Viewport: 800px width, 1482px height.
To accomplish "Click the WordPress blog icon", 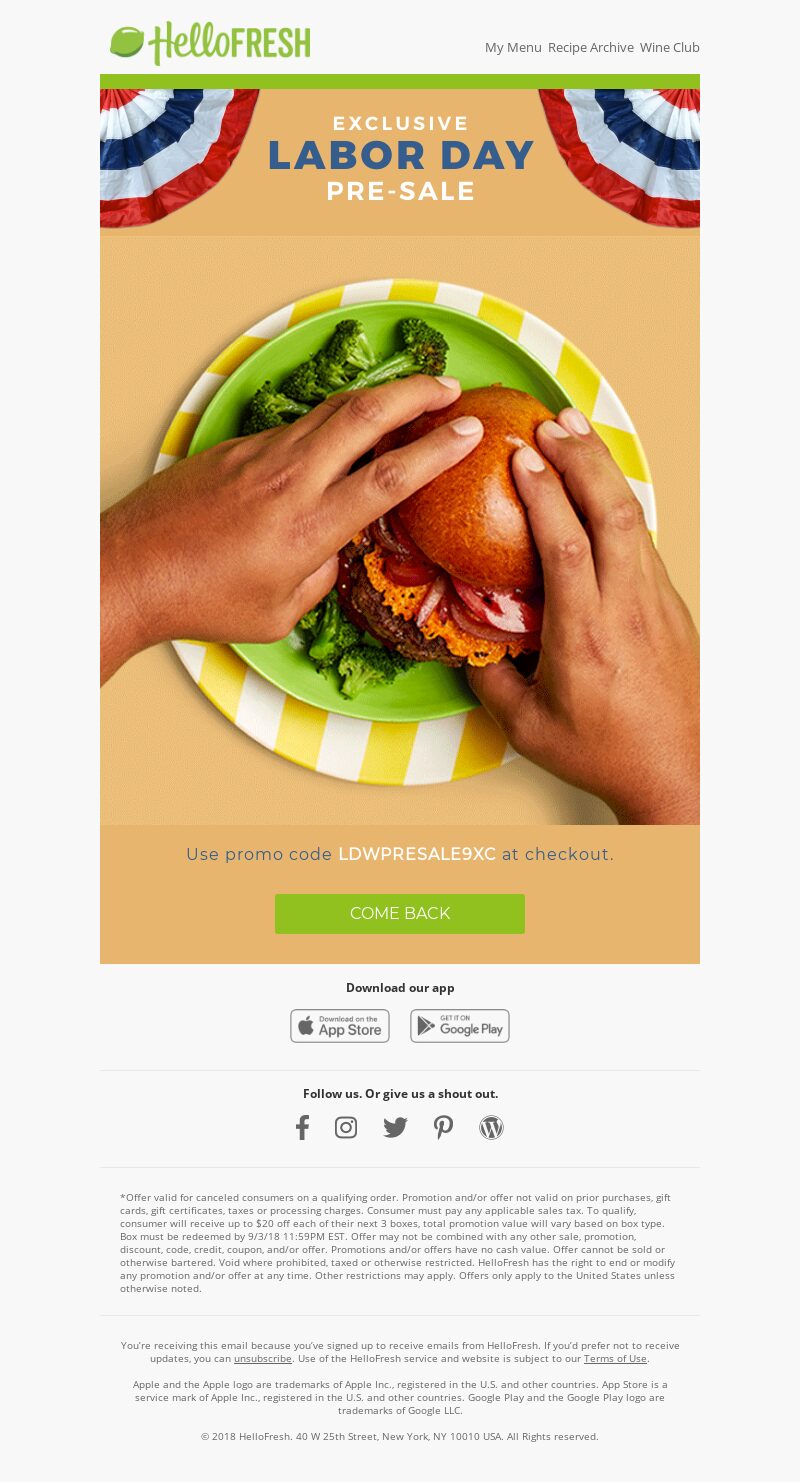I will click(x=491, y=1126).
